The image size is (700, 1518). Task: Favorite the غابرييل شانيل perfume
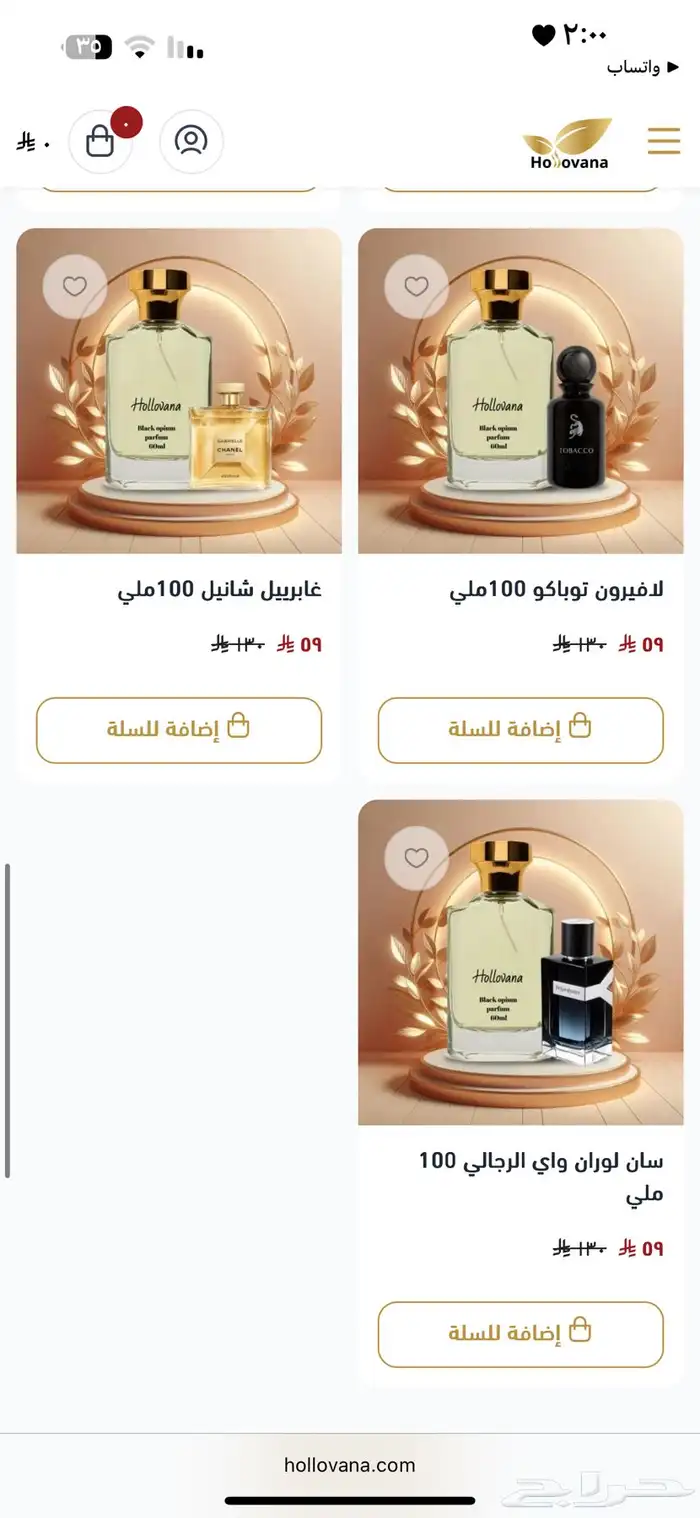point(75,287)
